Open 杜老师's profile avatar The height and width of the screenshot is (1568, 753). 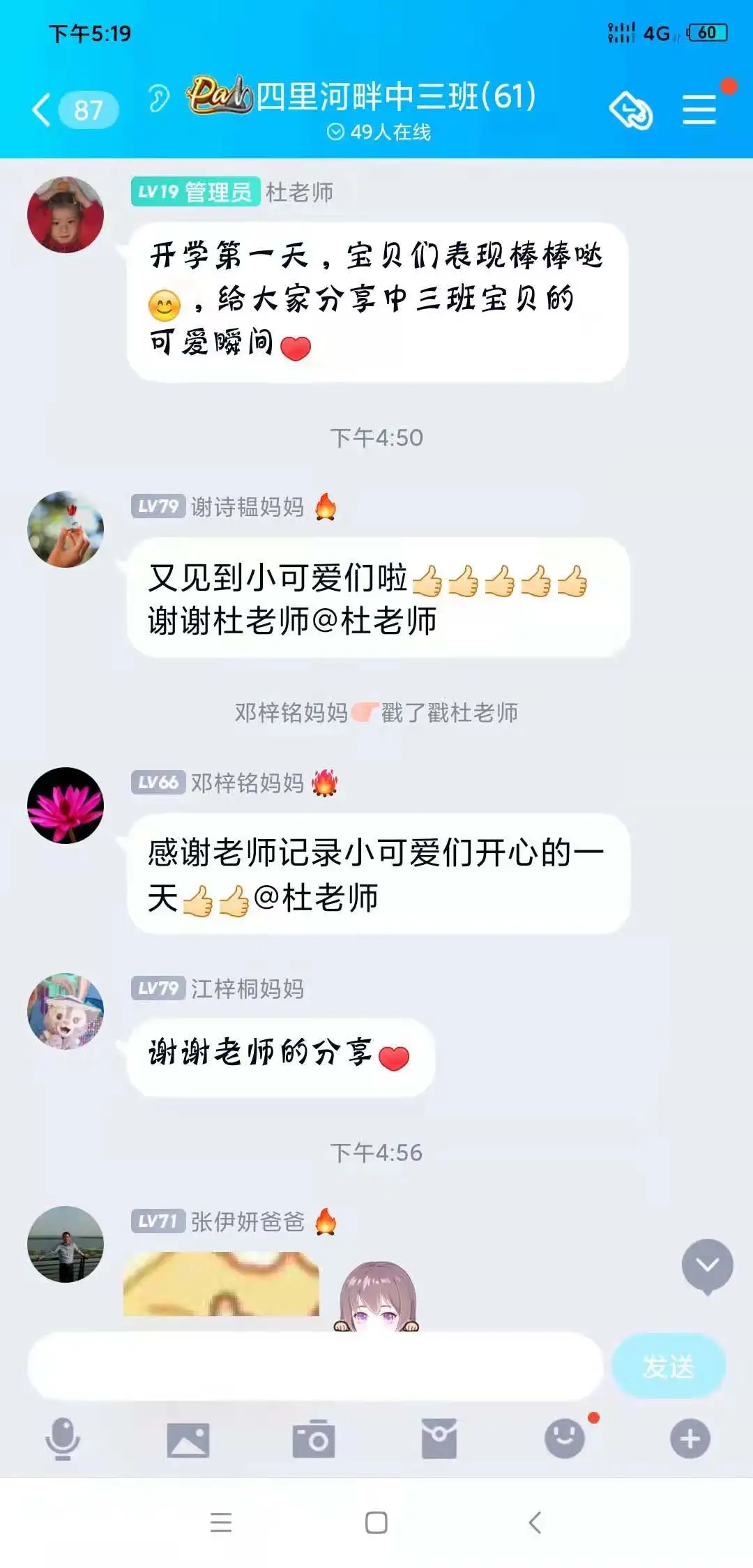tap(65, 215)
